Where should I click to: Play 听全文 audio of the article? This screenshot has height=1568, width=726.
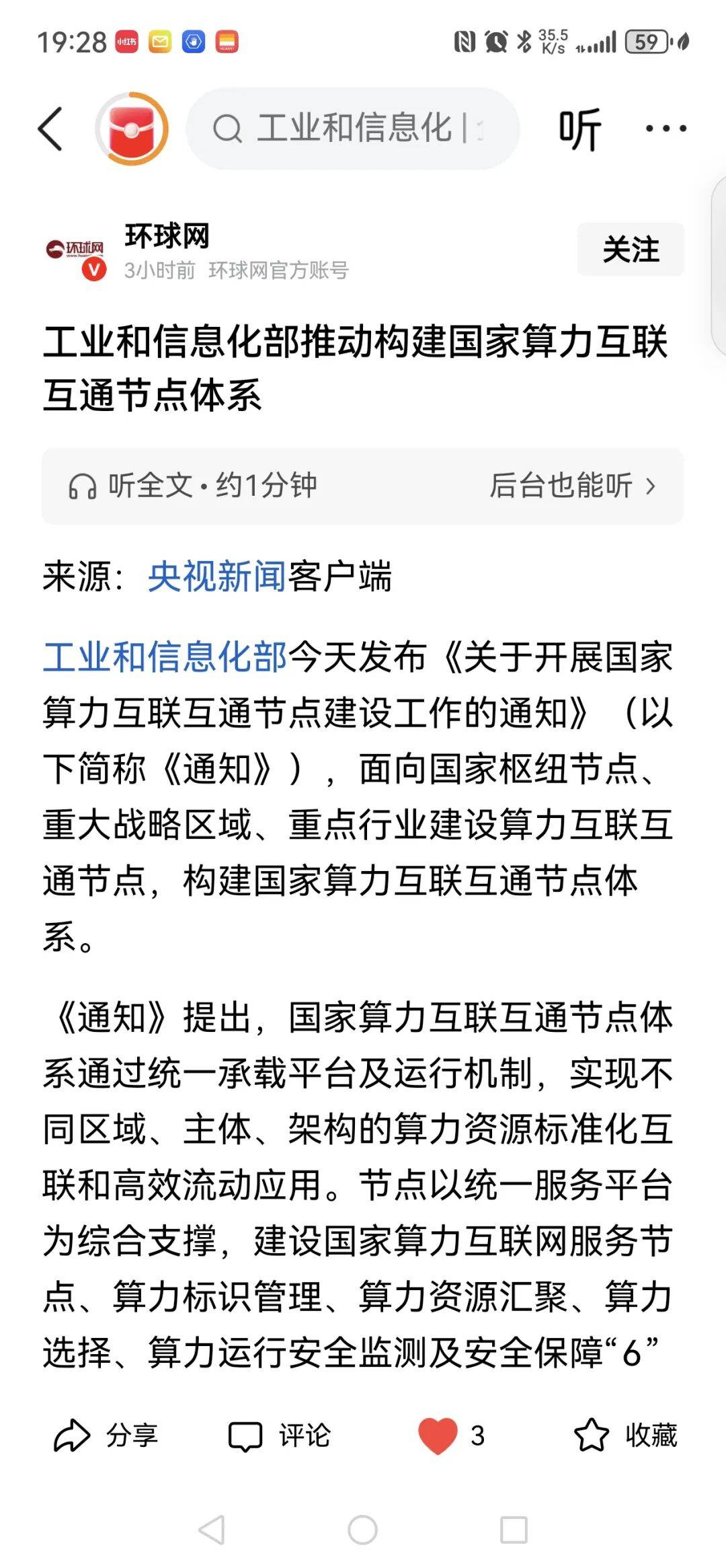coord(194,486)
